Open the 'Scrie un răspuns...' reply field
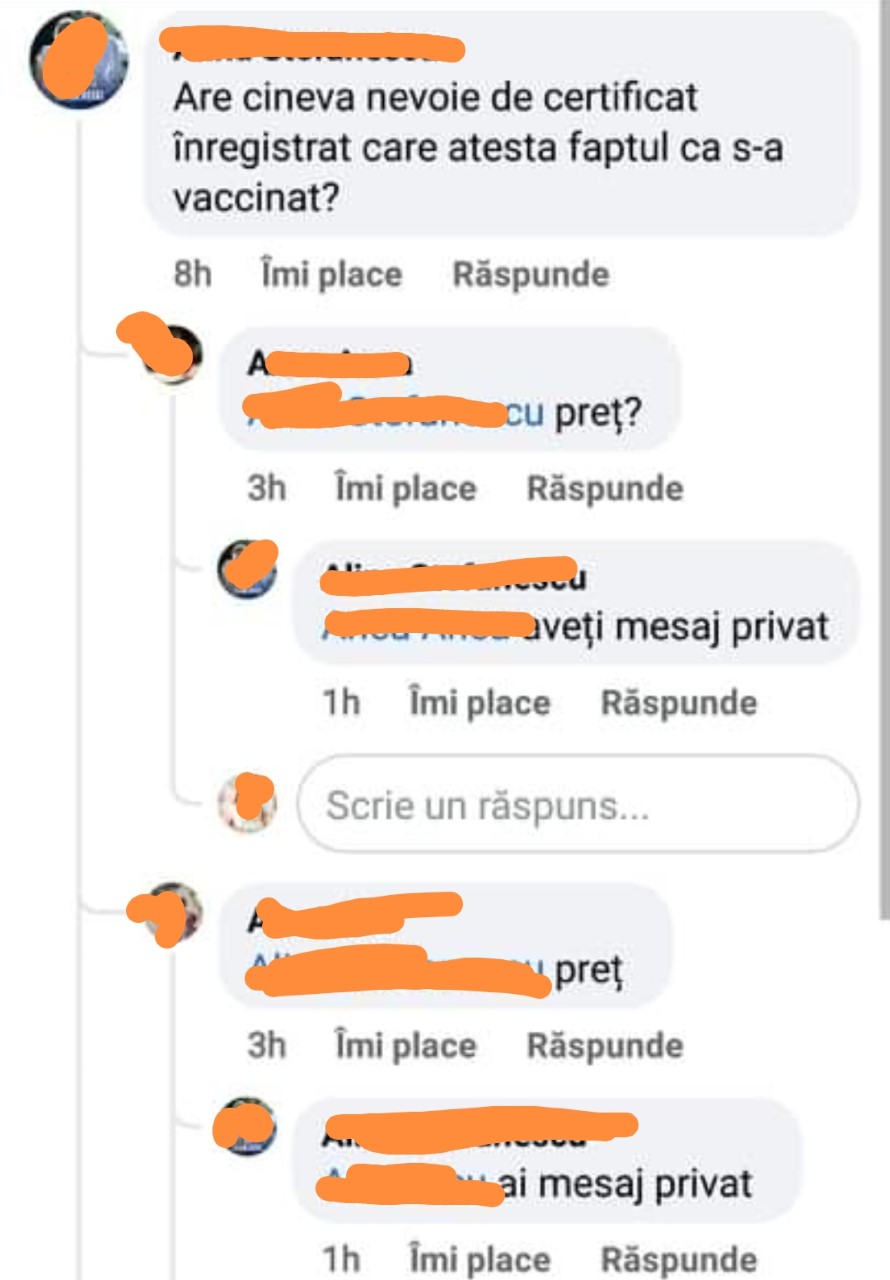890x1280 pixels. (x=578, y=805)
